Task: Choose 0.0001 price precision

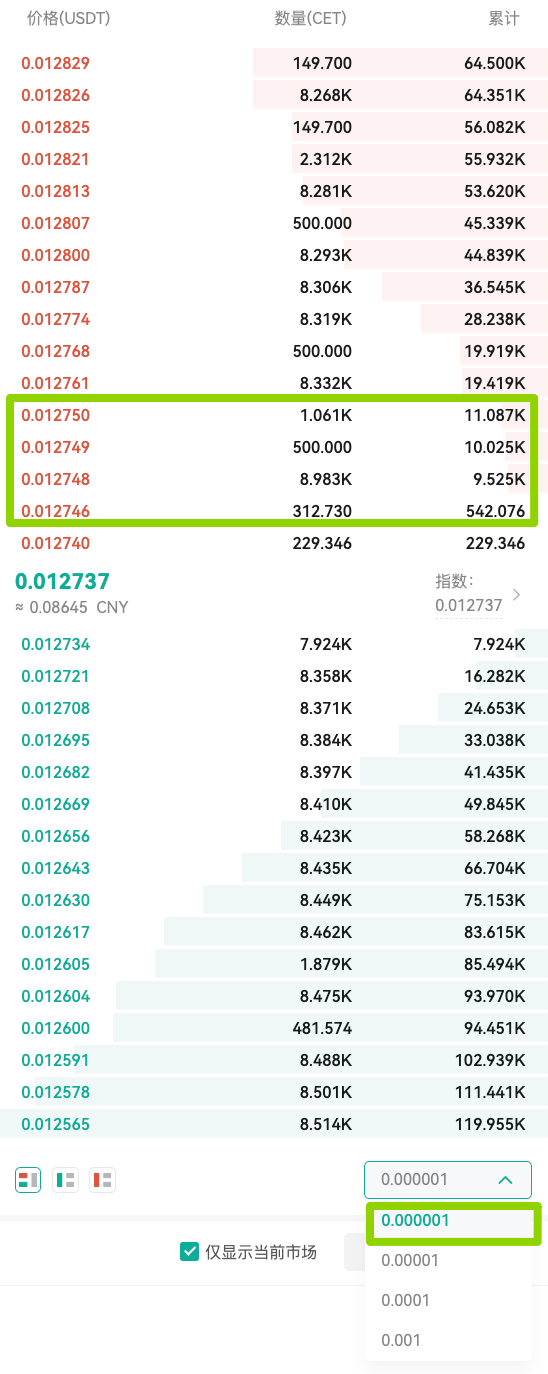Action: [448, 1300]
